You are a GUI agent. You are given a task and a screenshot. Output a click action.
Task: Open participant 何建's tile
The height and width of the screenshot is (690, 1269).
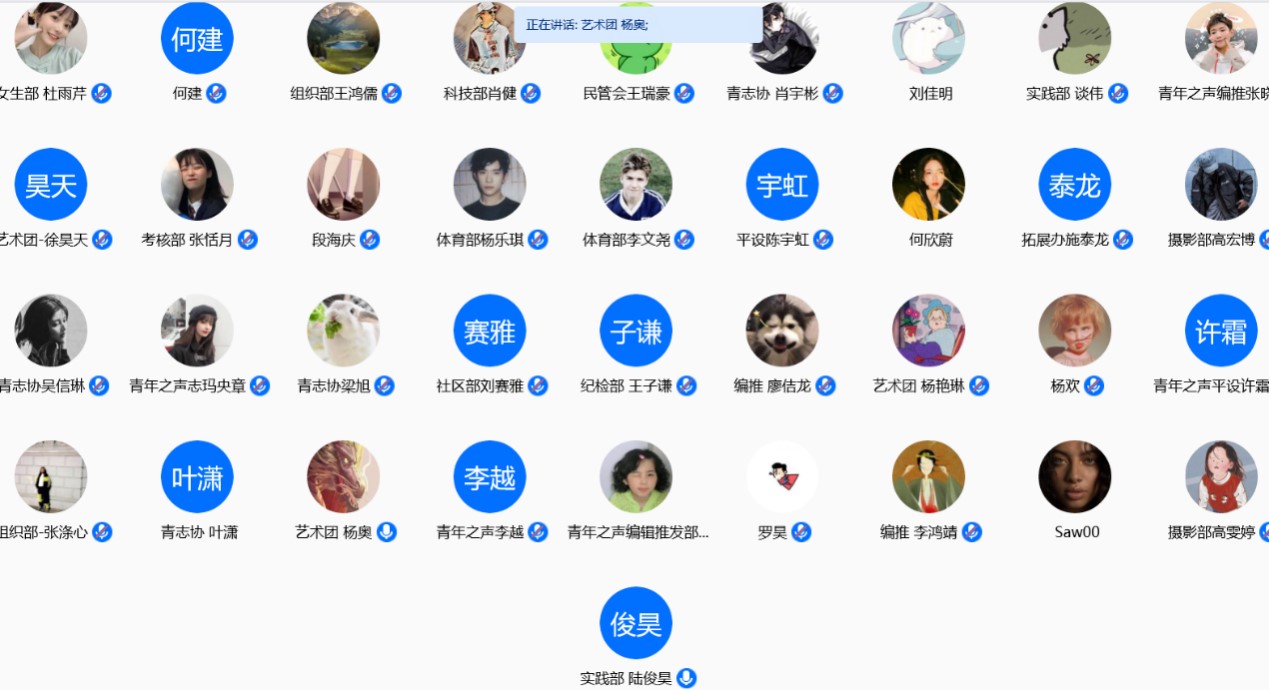coord(197,39)
